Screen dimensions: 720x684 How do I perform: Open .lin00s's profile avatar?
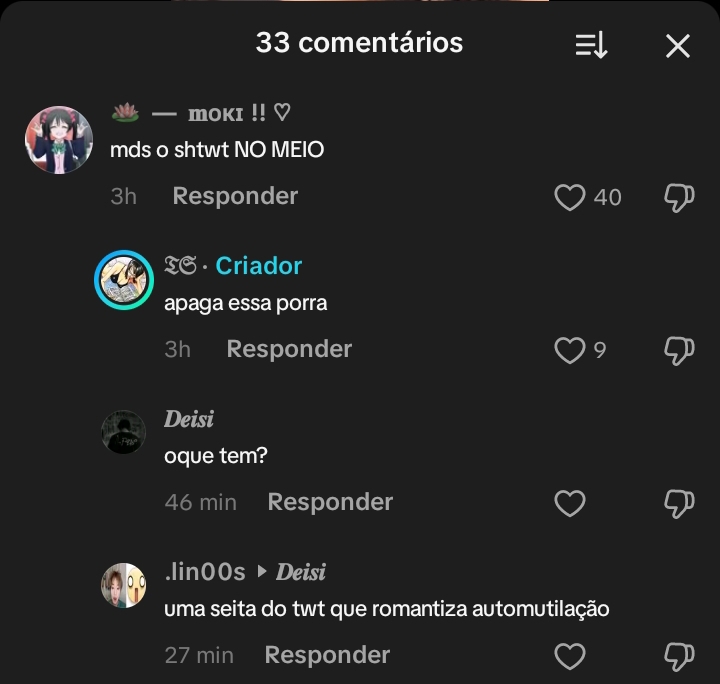(124, 585)
